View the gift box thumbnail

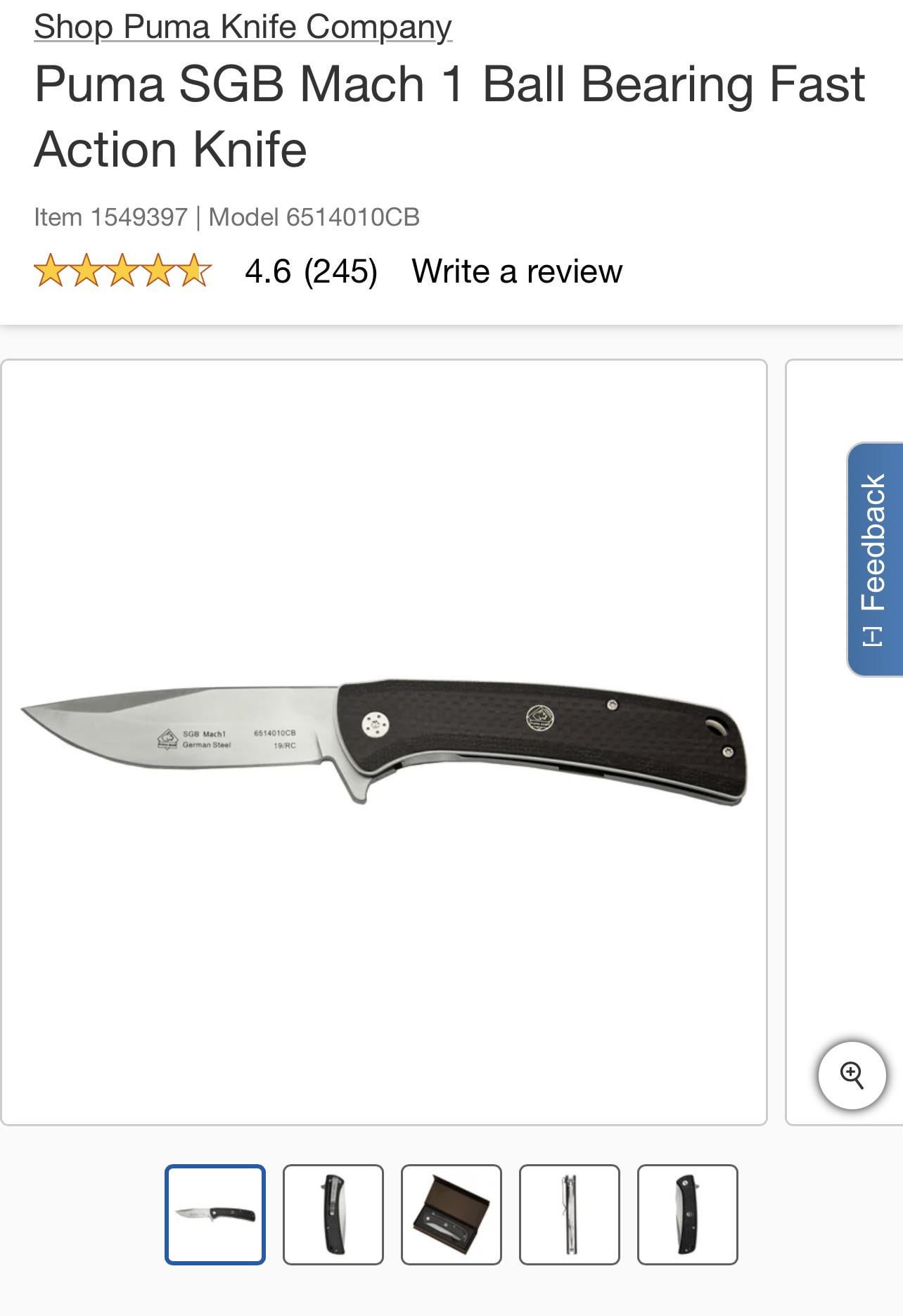(451, 1215)
